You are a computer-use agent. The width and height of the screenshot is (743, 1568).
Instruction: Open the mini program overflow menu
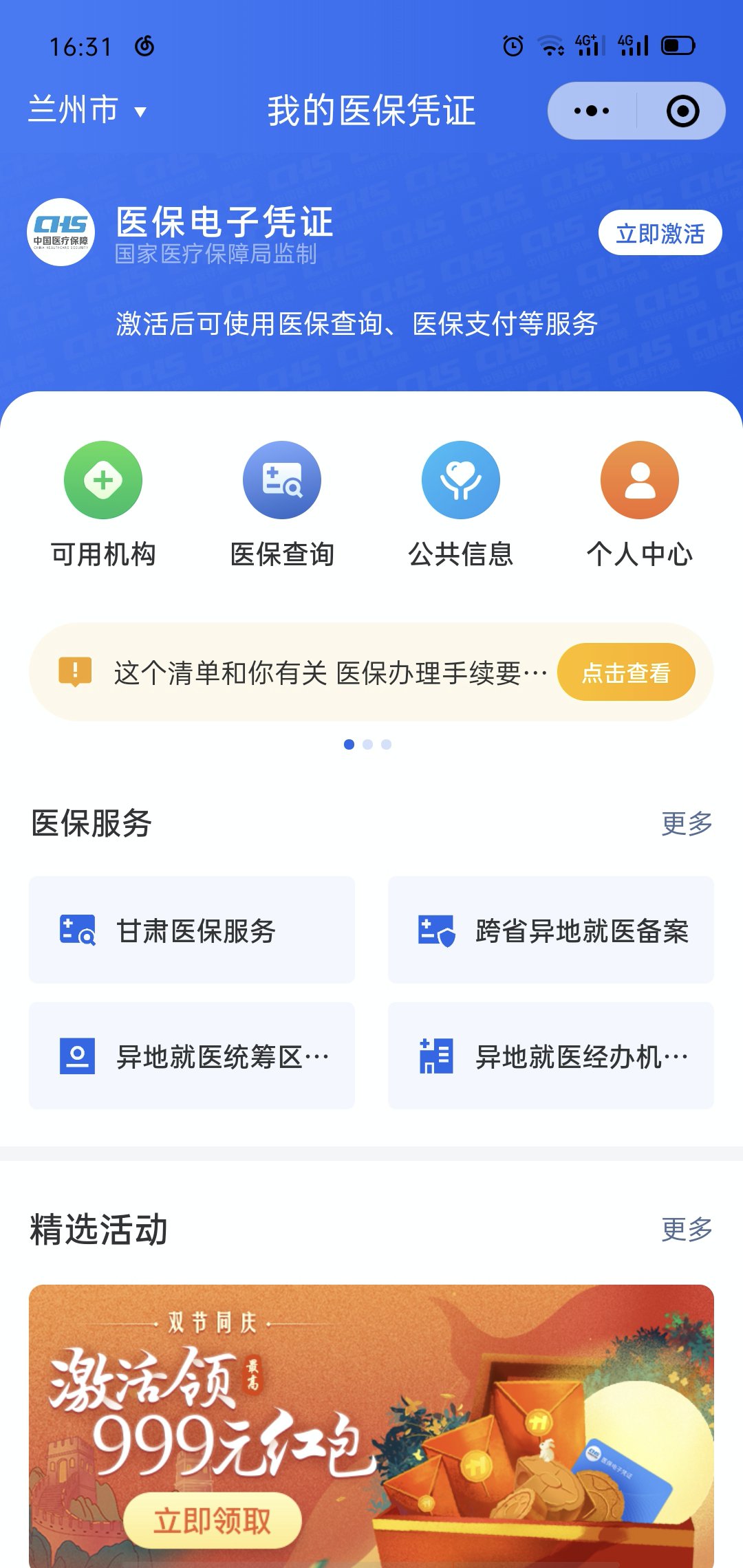tap(592, 111)
